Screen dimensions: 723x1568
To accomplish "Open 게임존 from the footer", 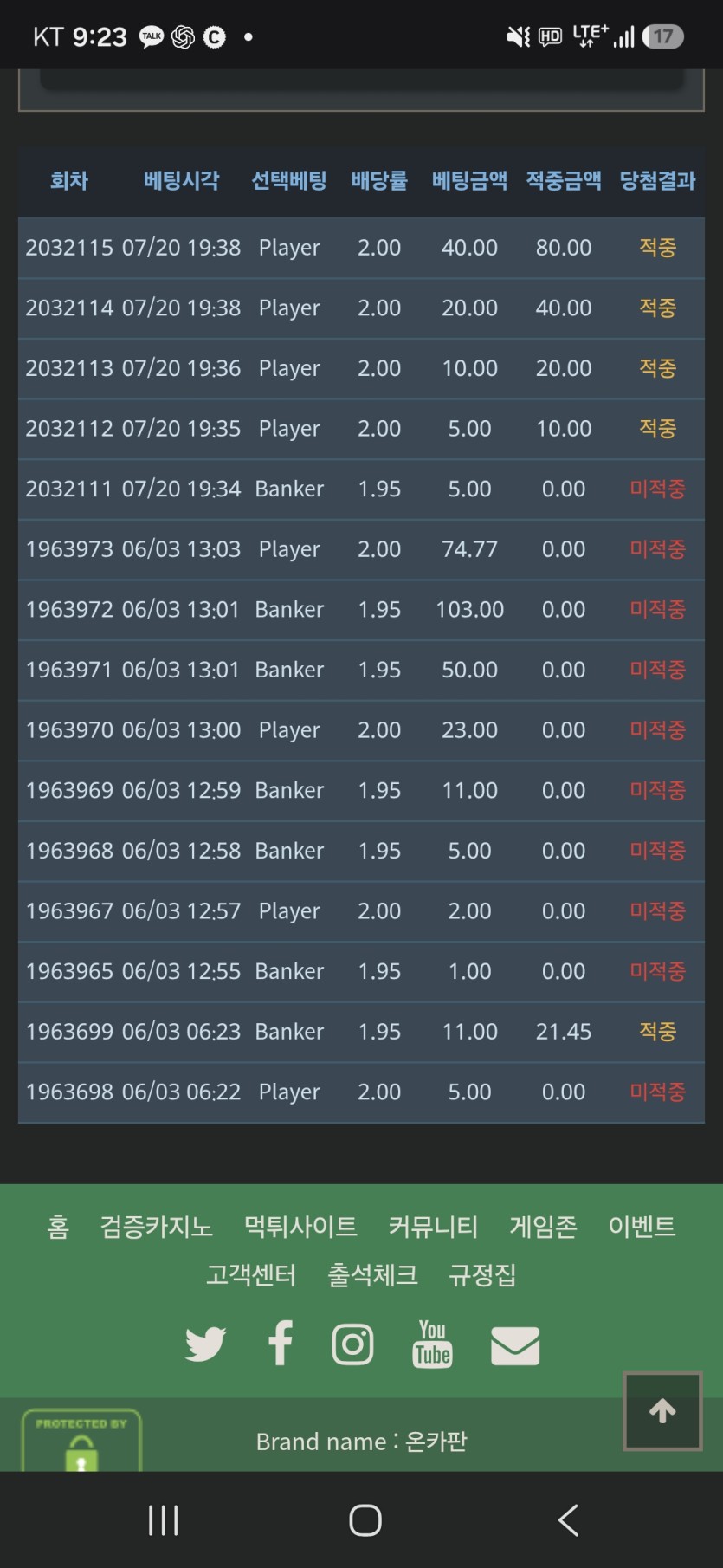I will (543, 1227).
